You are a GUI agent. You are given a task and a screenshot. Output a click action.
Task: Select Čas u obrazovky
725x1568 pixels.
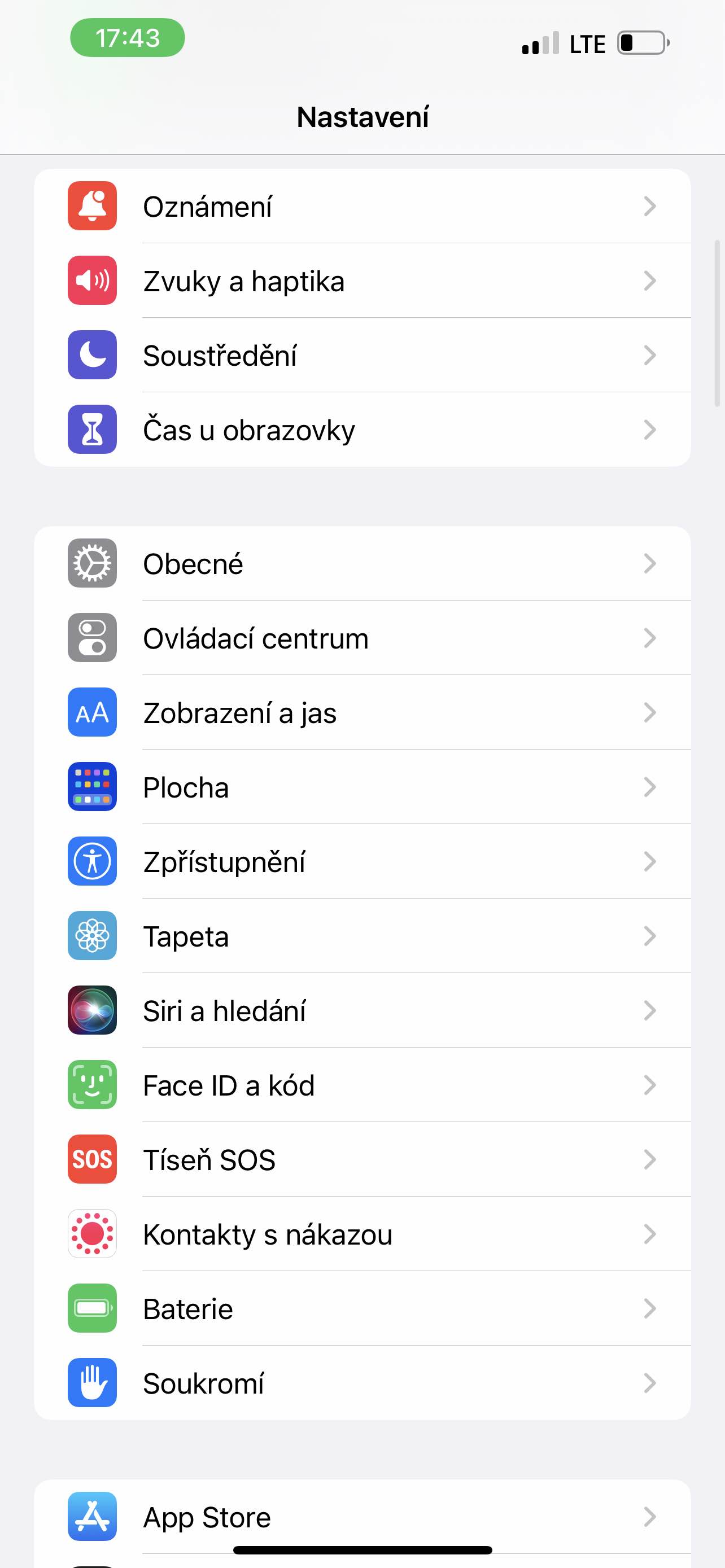[361, 430]
